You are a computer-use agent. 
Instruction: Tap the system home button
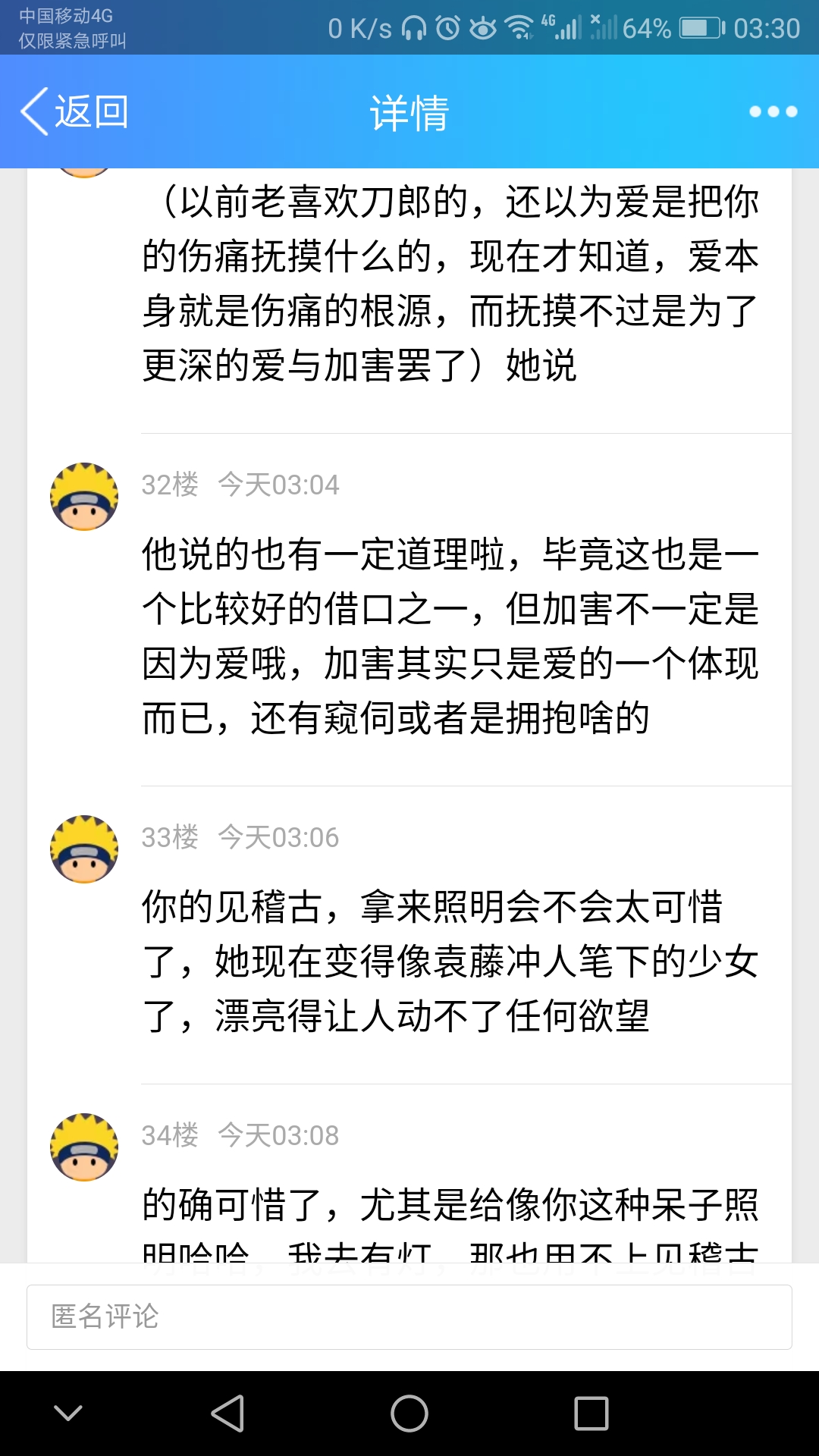click(409, 1414)
